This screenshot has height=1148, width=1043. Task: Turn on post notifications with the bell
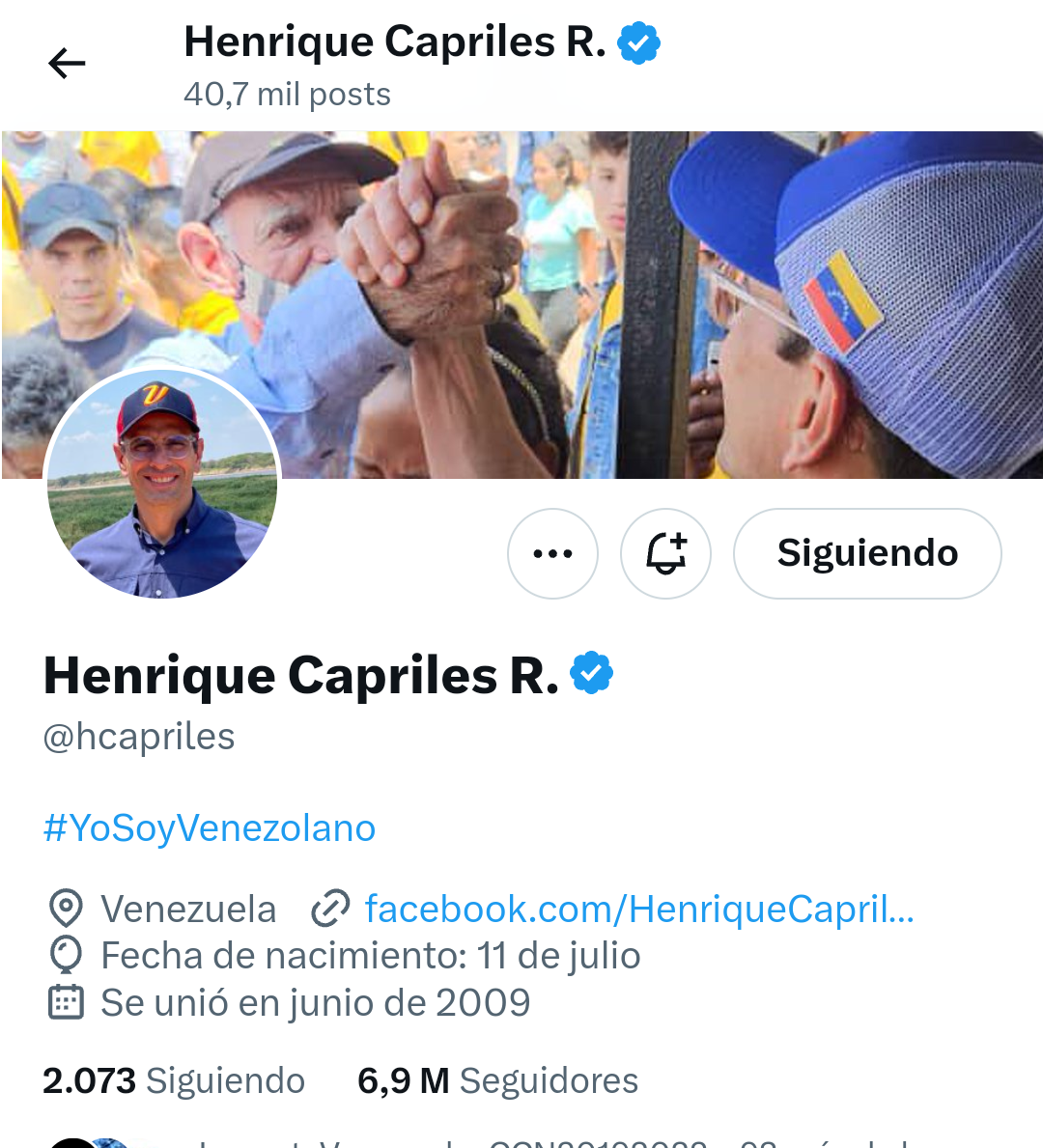(x=665, y=553)
